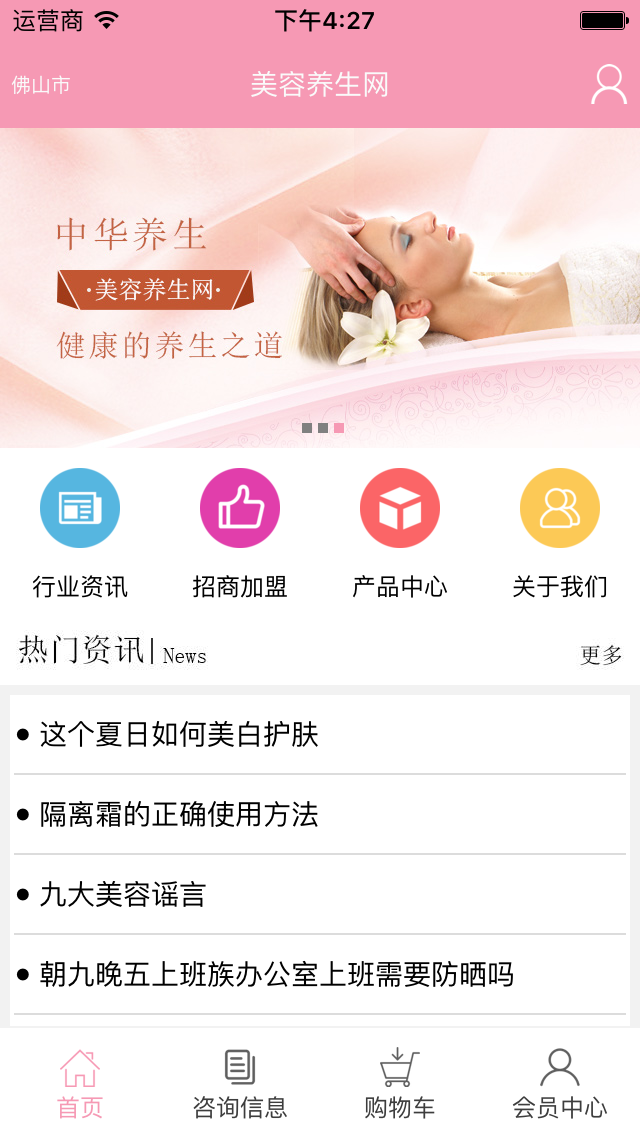Change the city from 佛山市
Viewport: 640px width, 1136px height.
(x=41, y=86)
